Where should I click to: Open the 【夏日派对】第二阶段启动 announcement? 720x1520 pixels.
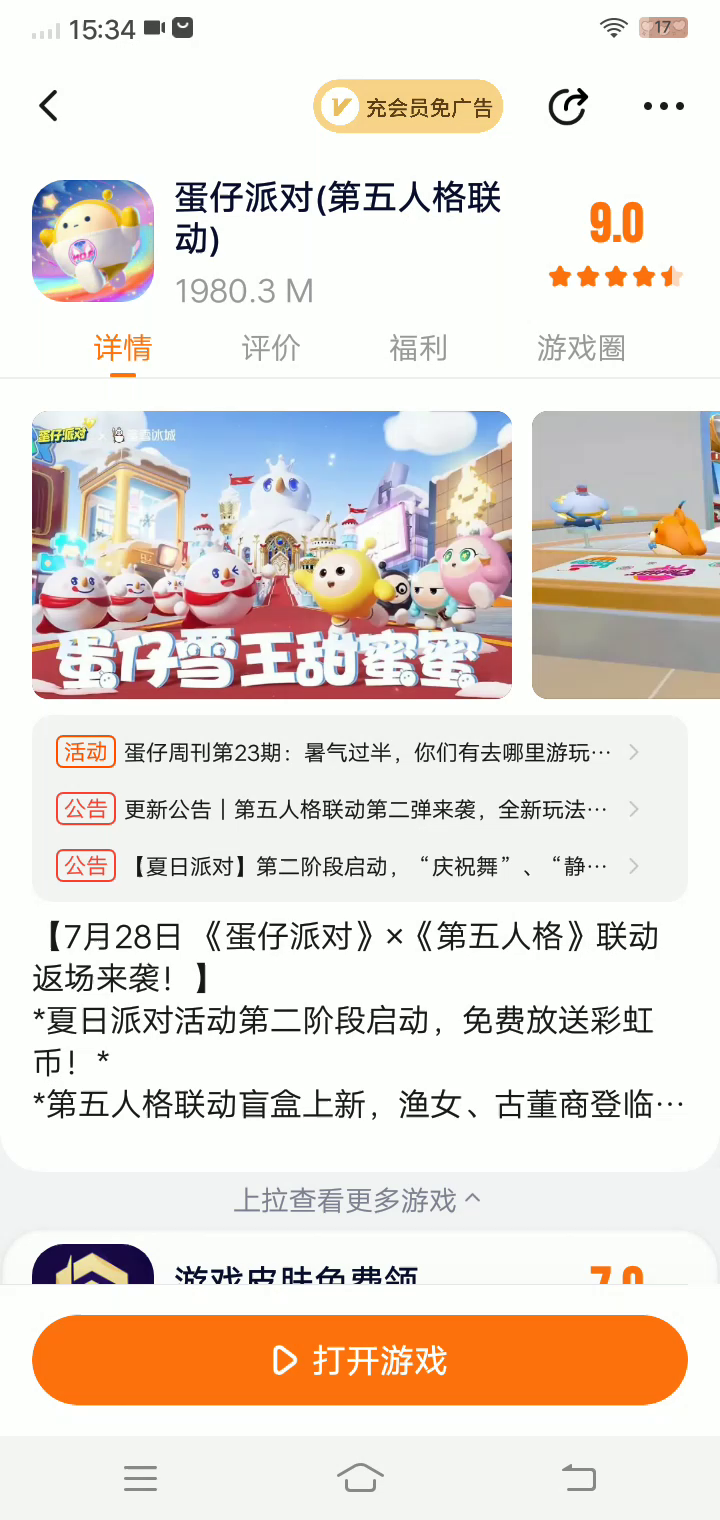coord(360,866)
